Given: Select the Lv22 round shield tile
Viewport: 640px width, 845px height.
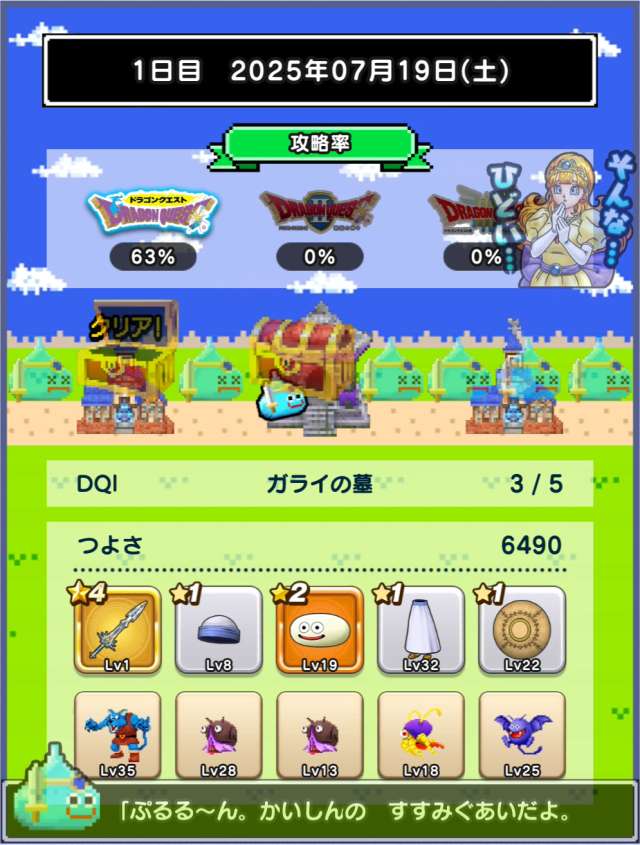Looking at the screenshot, I should click(x=521, y=630).
